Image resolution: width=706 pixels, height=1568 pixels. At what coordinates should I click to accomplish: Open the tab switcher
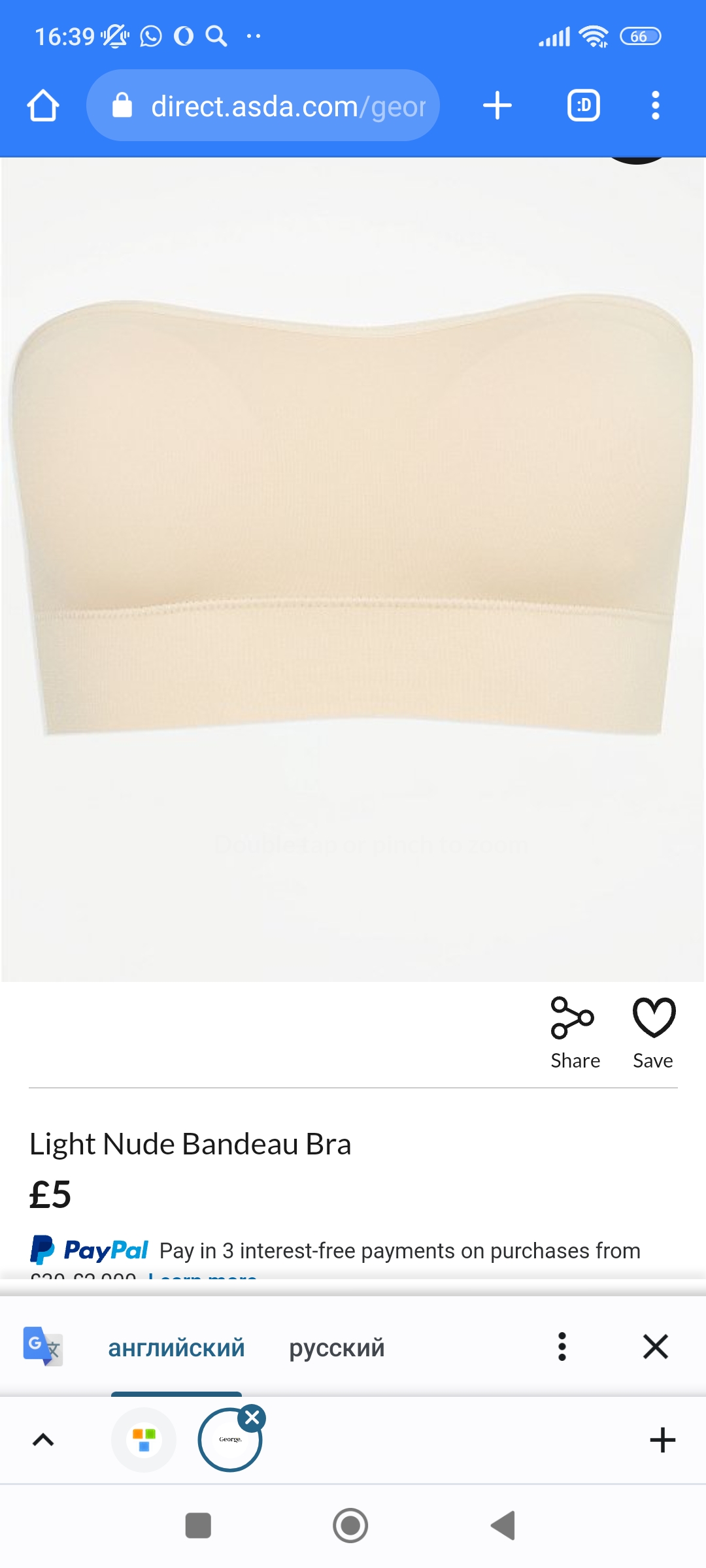[583, 106]
